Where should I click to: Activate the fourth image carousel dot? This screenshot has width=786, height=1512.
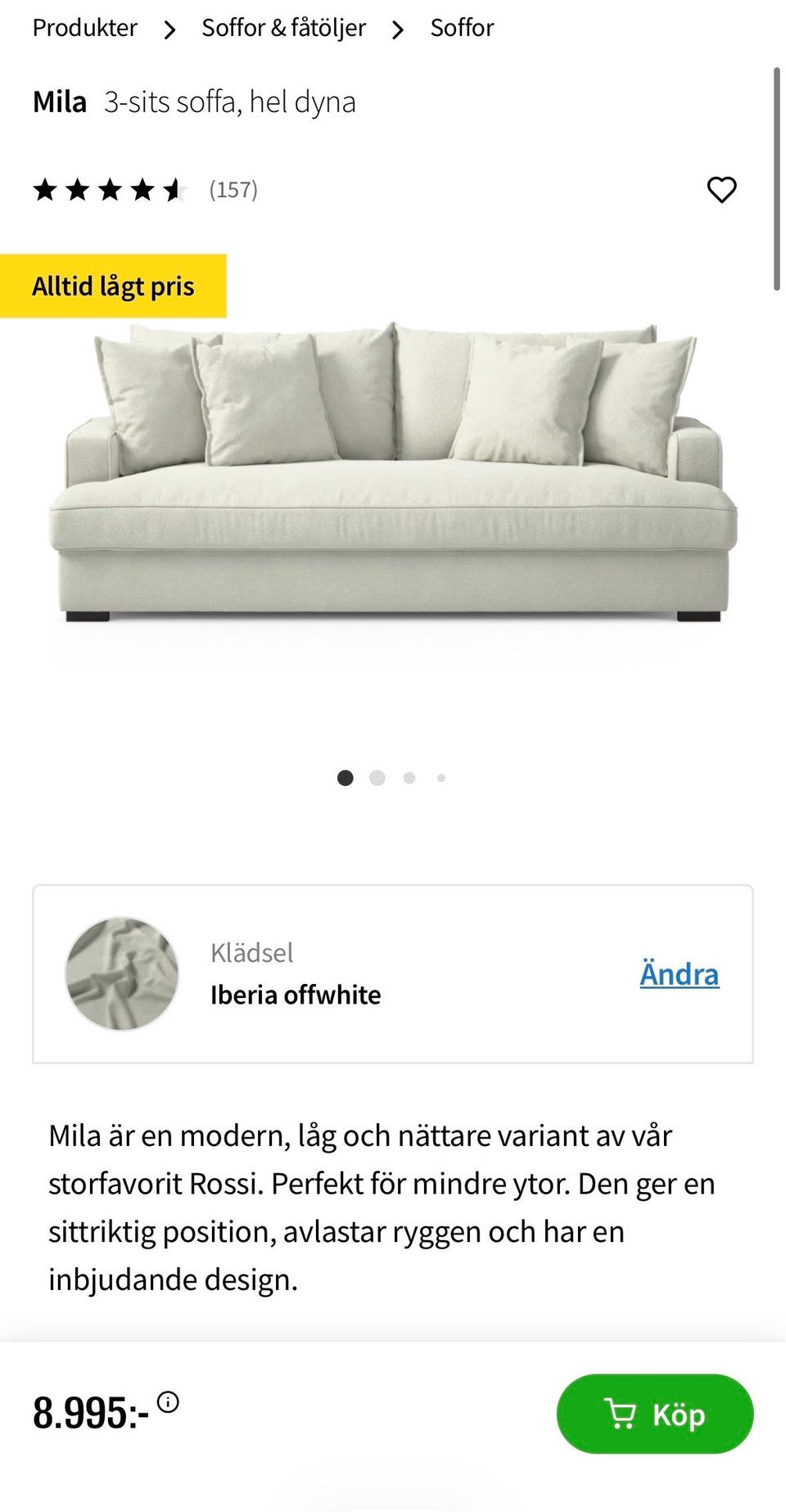pyautogui.click(x=441, y=778)
